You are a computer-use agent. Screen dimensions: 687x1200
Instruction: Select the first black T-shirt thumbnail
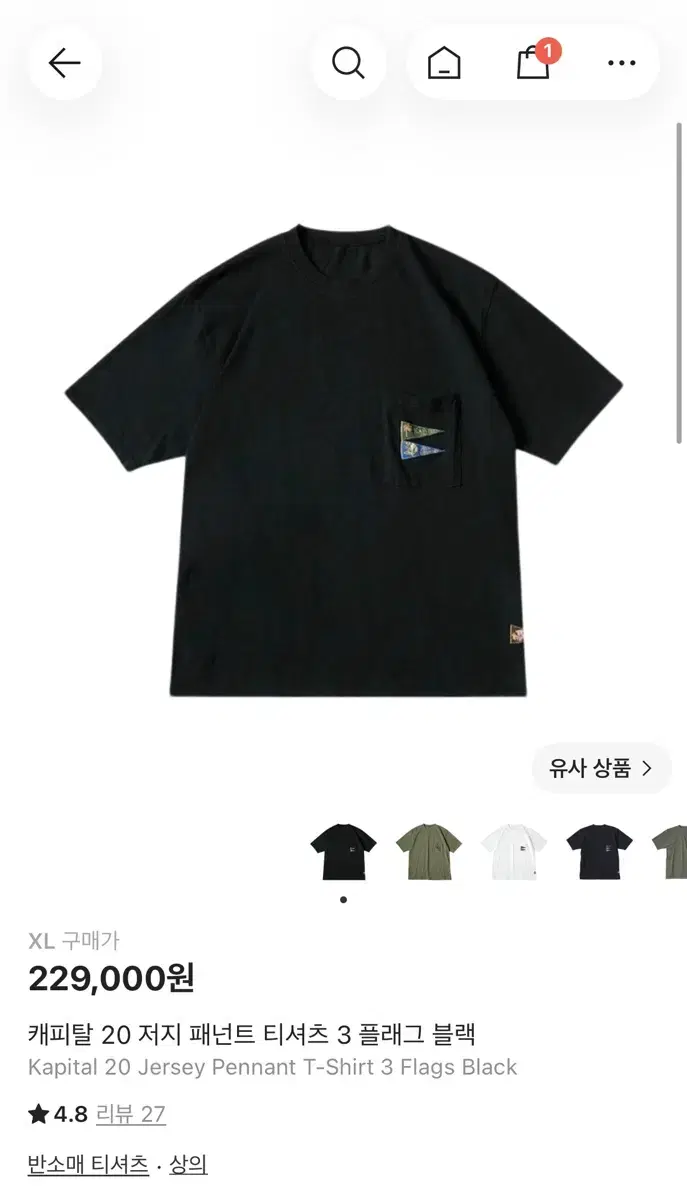click(x=343, y=851)
